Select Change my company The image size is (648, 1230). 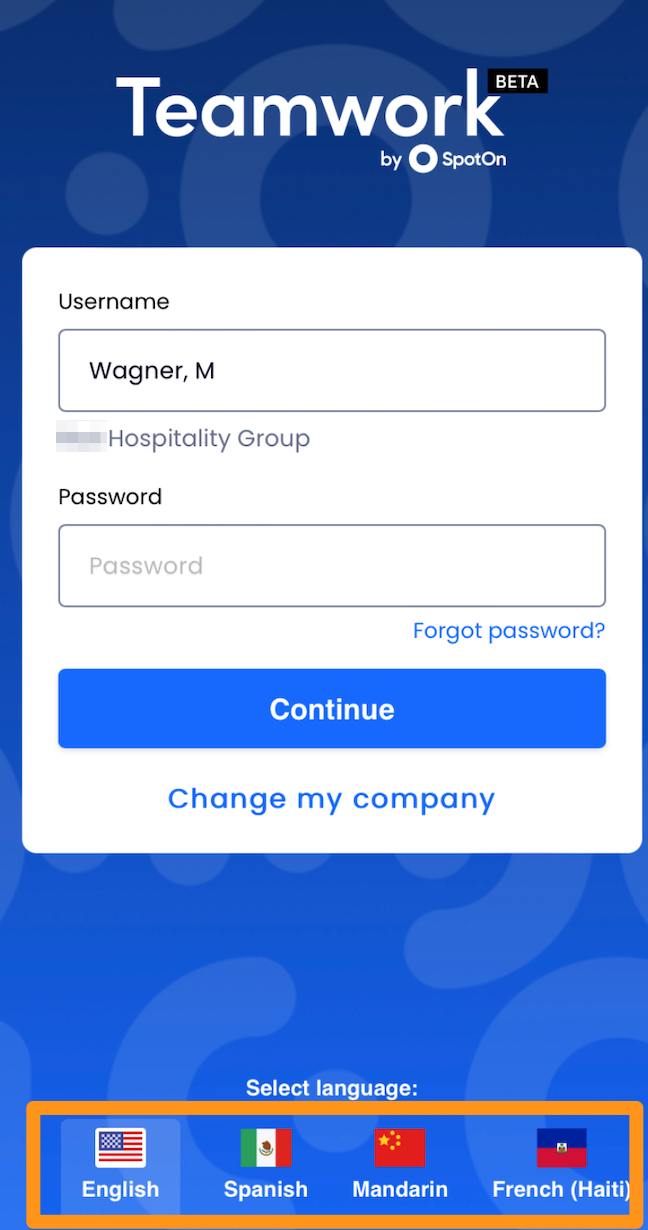click(x=331, y=799)
